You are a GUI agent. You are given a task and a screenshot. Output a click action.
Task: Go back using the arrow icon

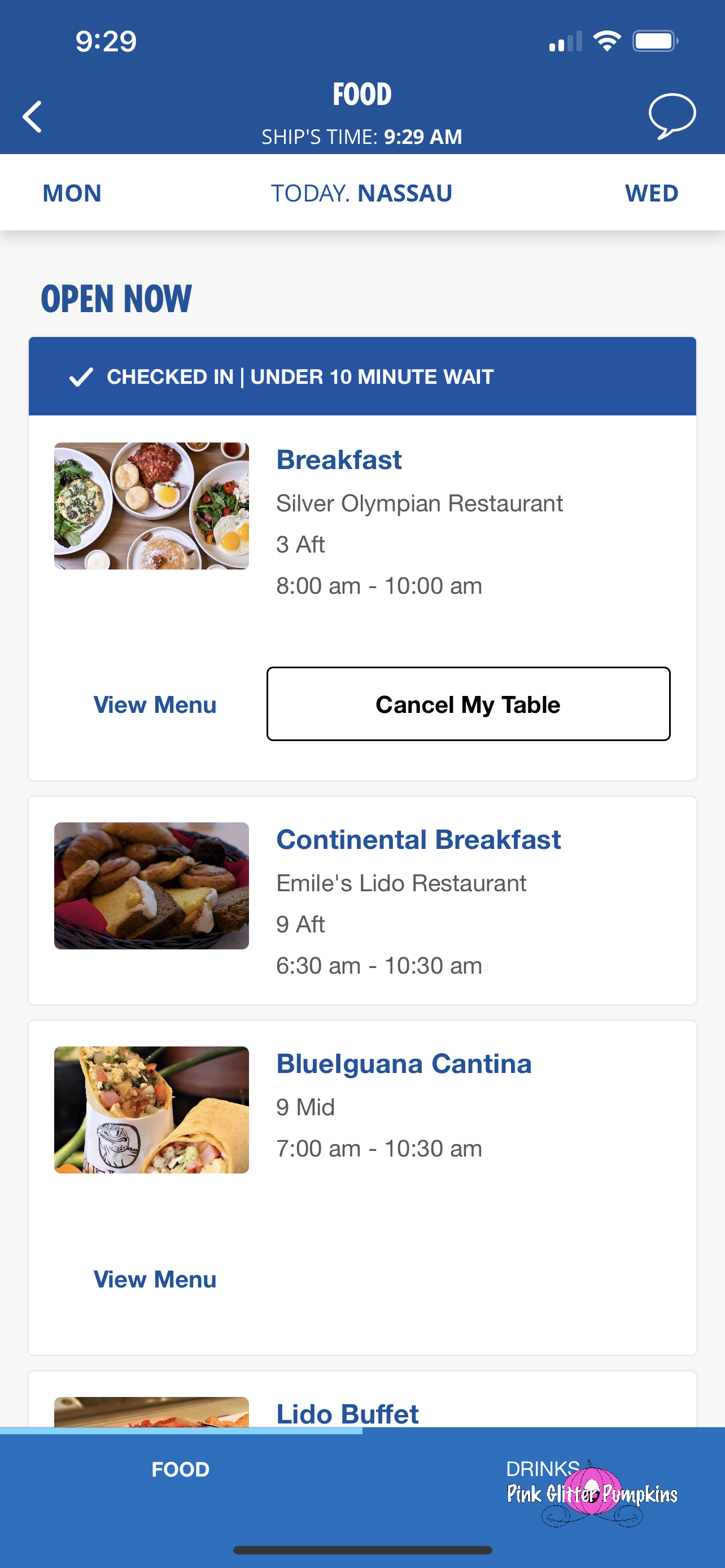click(x=32, y=117)
